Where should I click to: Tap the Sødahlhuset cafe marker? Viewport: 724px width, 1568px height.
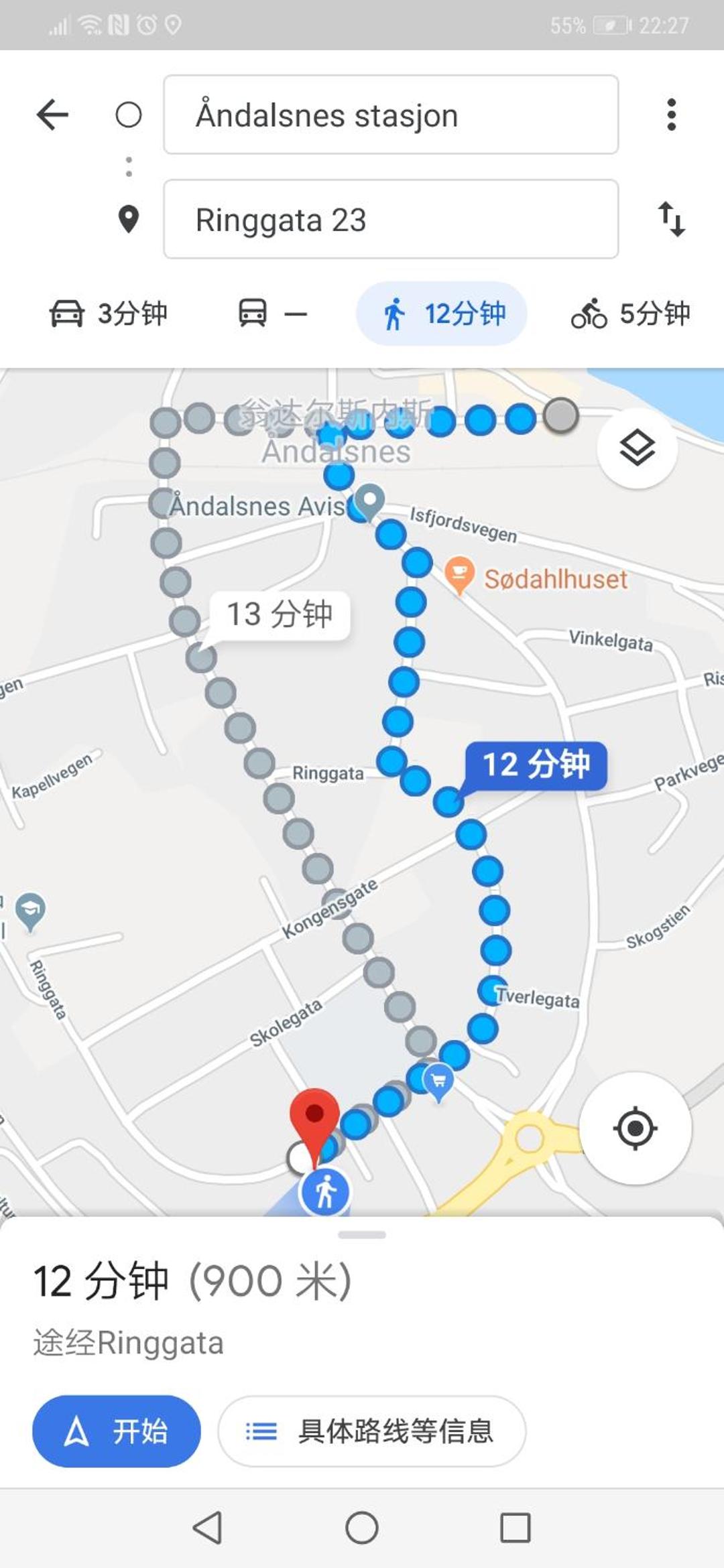coord(460,575)
